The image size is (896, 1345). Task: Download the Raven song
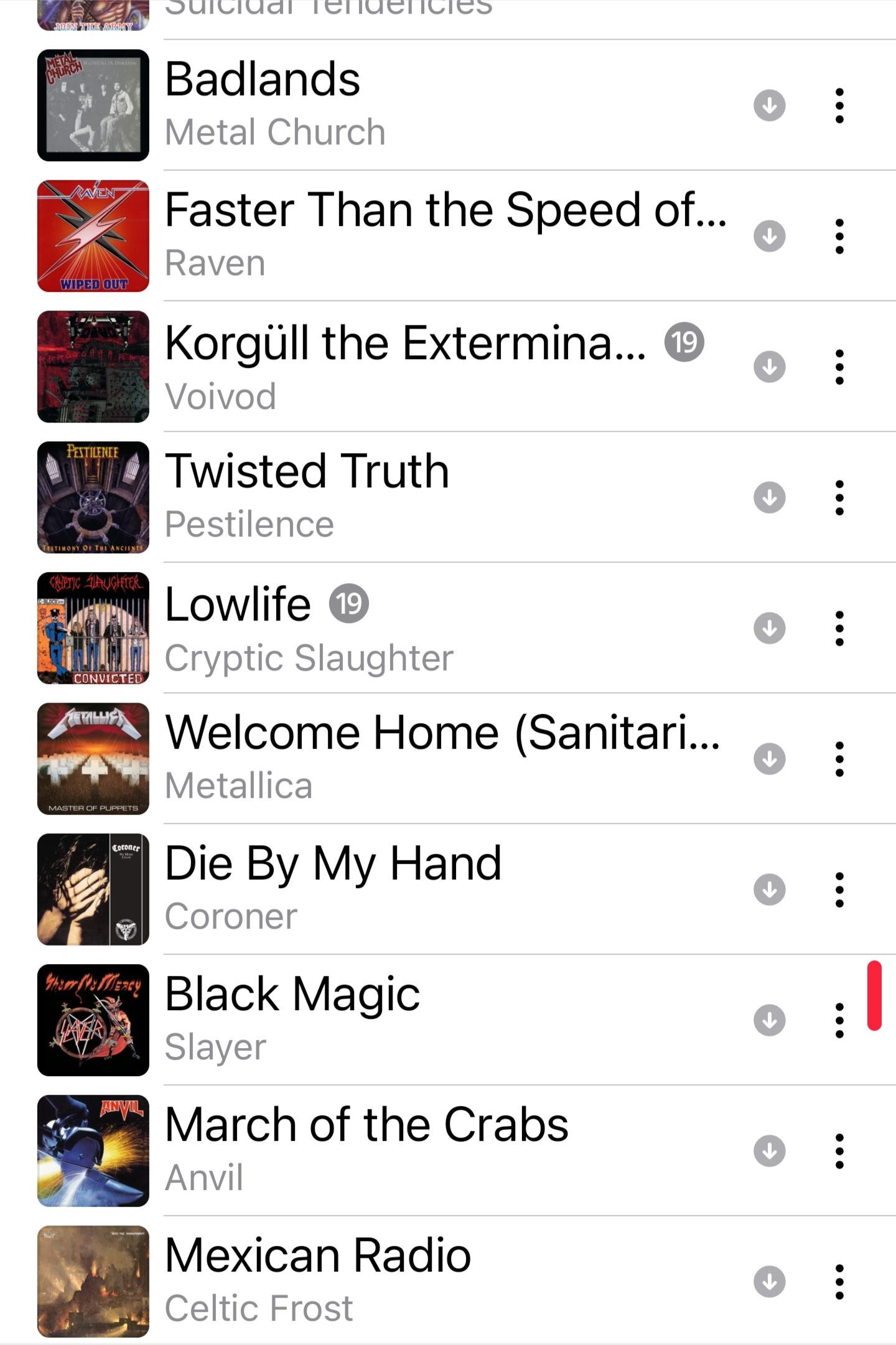coord(769,236)
